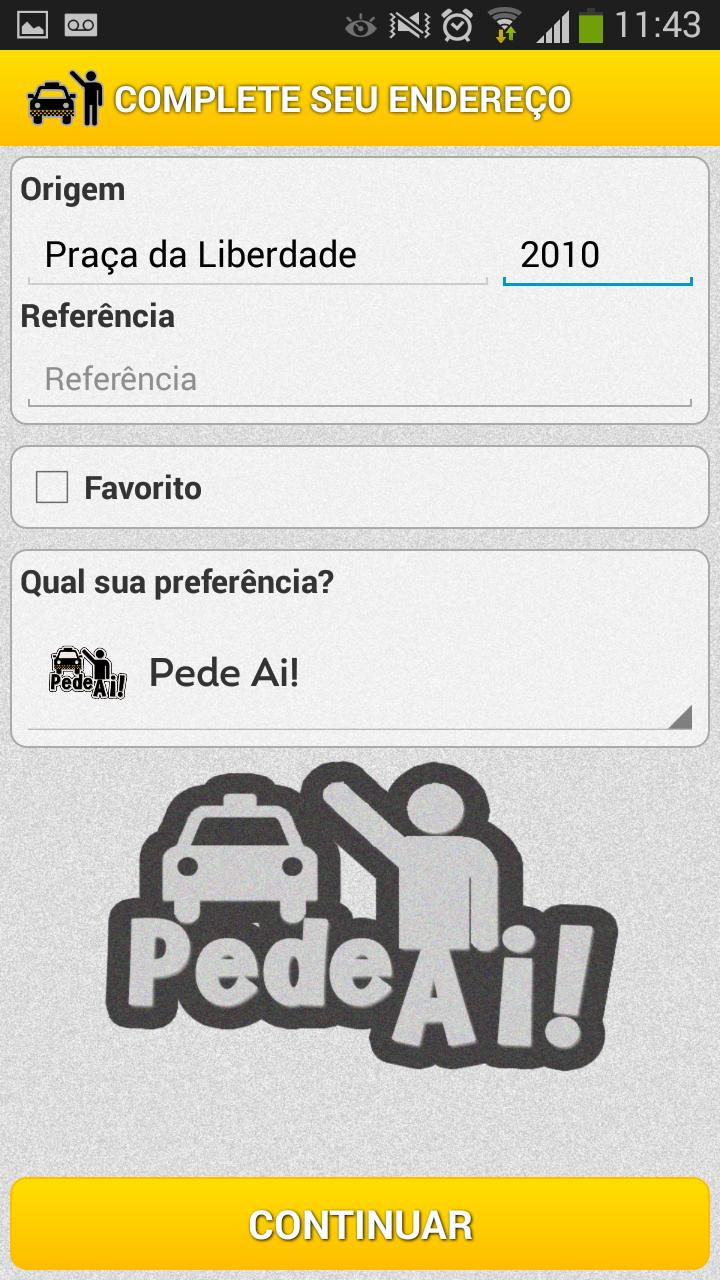The image size is (720, 1280).
Task: Open the Pede Ai! preference dropdown
Action: pyautogui.click(x=359, y=674)
